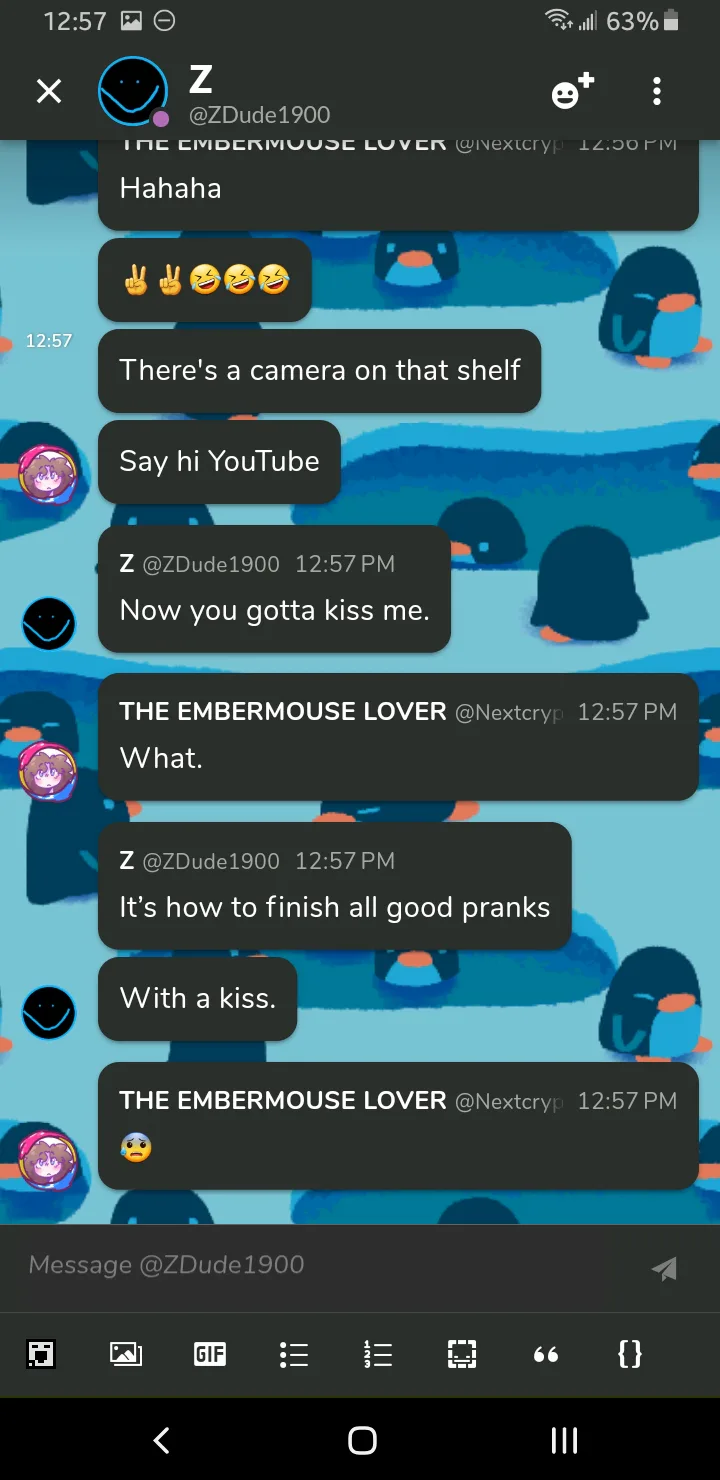Open recent apps from the navigation bar

tap(564, 1440)
